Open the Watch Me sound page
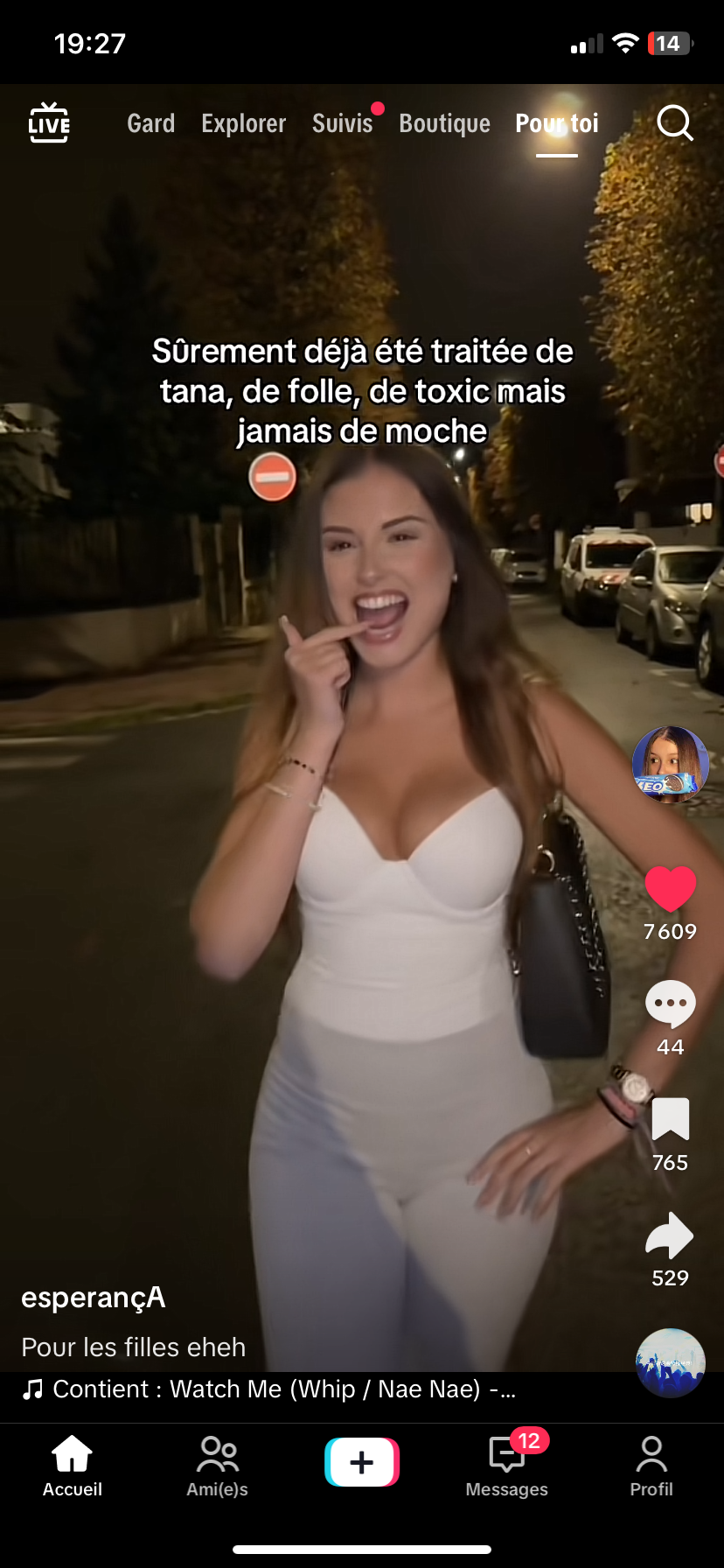 [x=271, y=1389]
